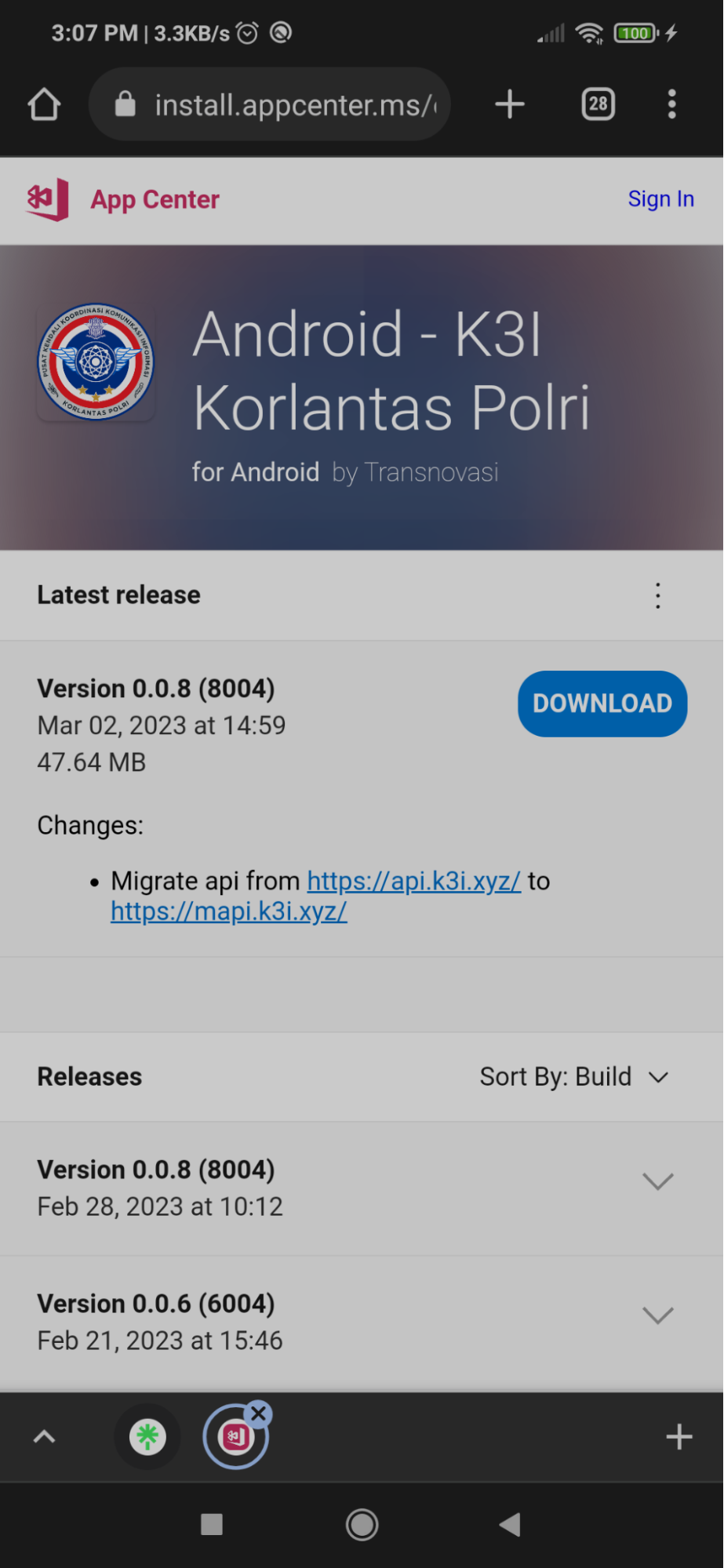Sign In to App Center
Viewport: 724px width, 1568px height.
(x=660, y=199)
